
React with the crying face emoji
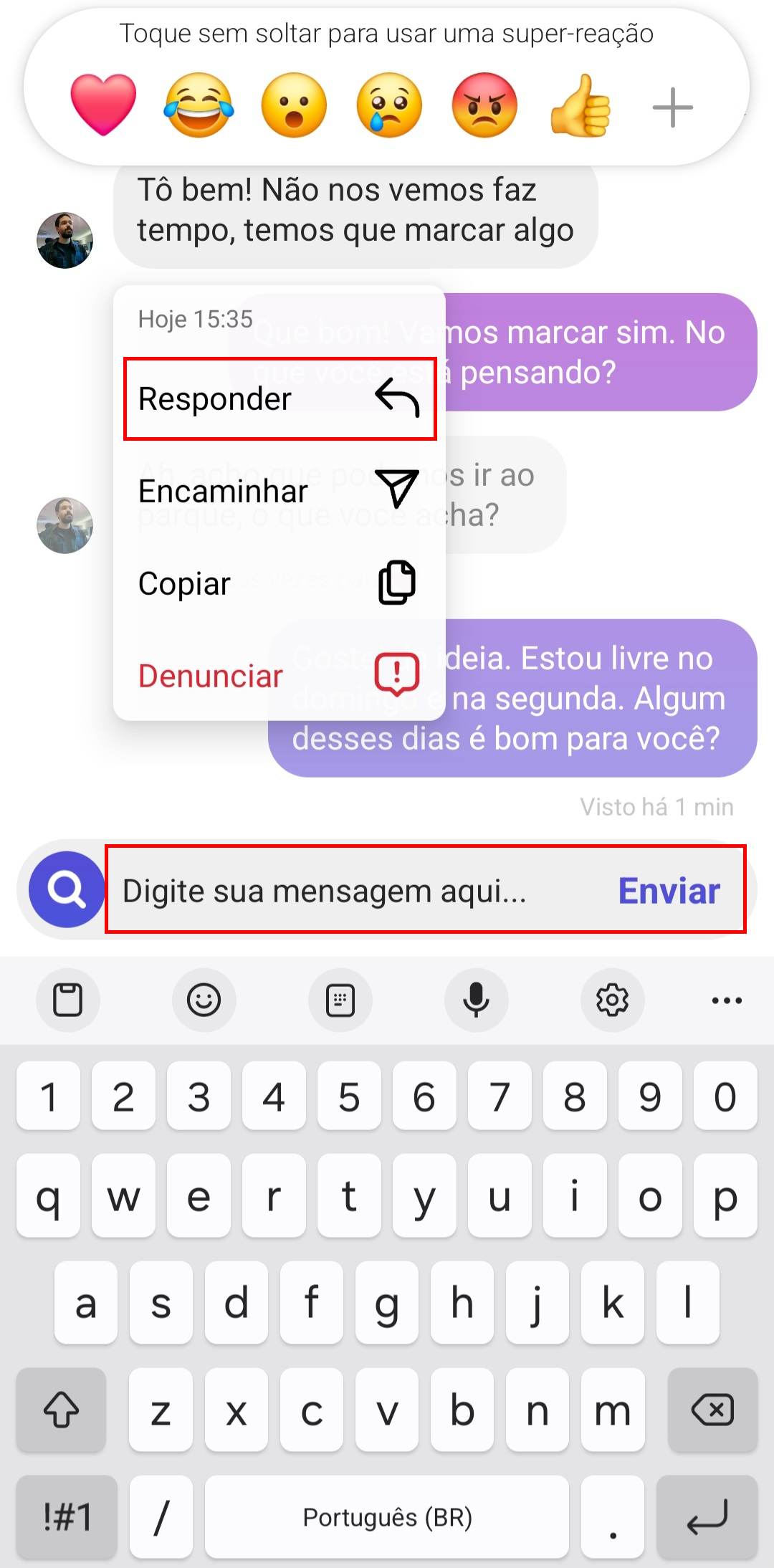[x=388, y=105]
